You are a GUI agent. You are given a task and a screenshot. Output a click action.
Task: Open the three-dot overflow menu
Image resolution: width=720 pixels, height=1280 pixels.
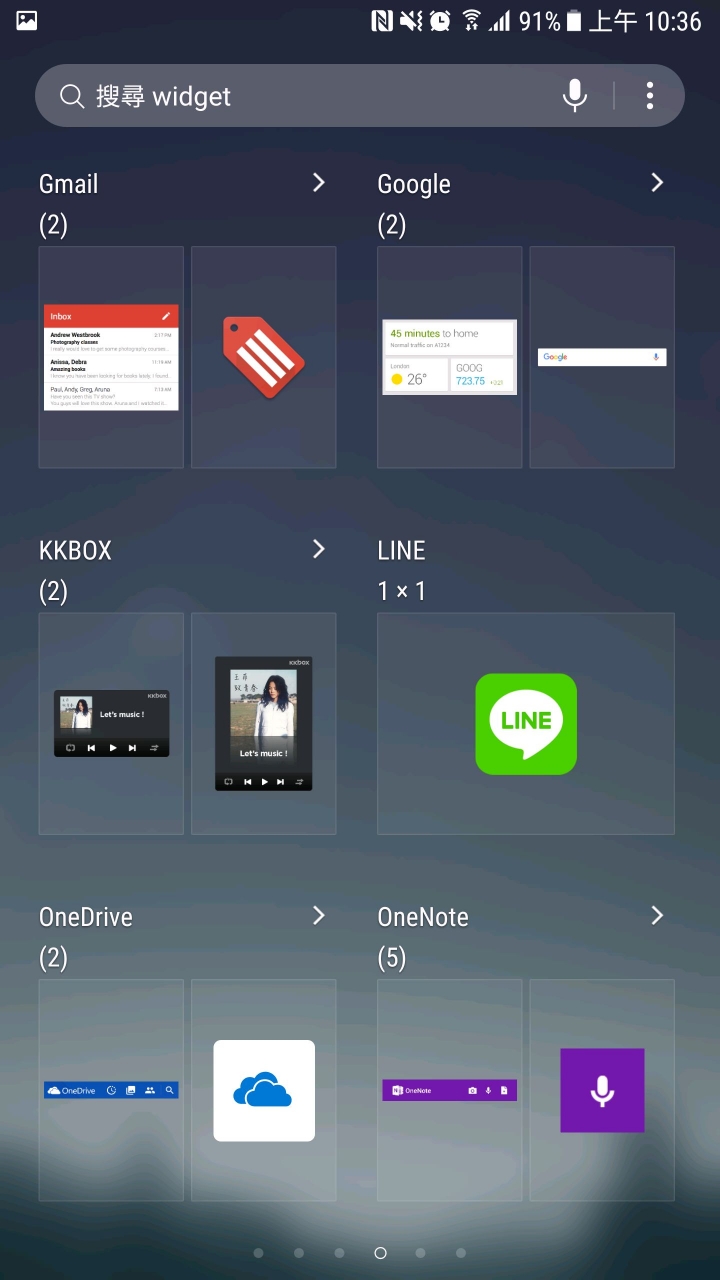(x=650, y=96)
